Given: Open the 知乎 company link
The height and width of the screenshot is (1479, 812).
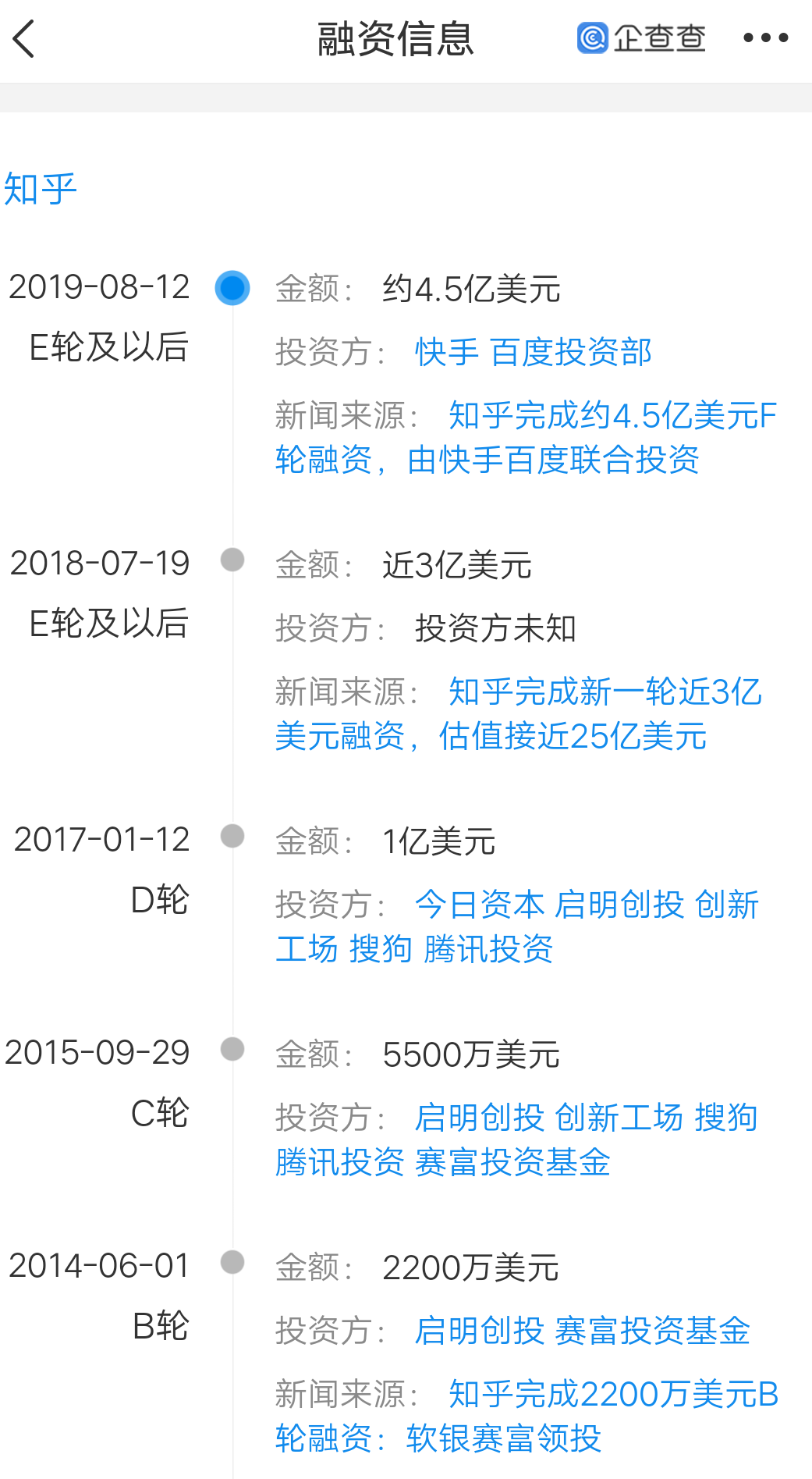Looking at the screenshot, I should (41, 189).
